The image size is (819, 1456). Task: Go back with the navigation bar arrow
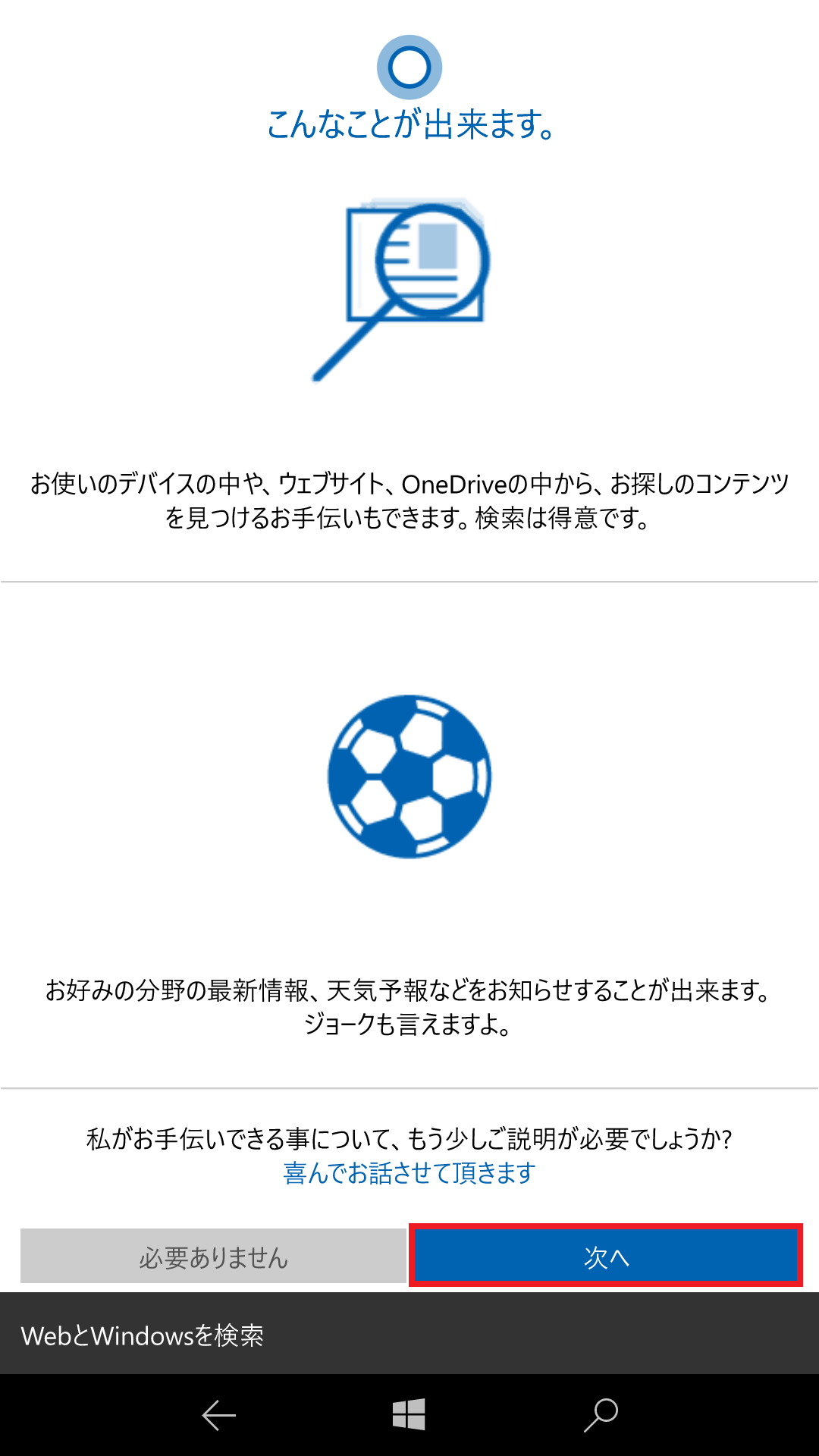219,1415
